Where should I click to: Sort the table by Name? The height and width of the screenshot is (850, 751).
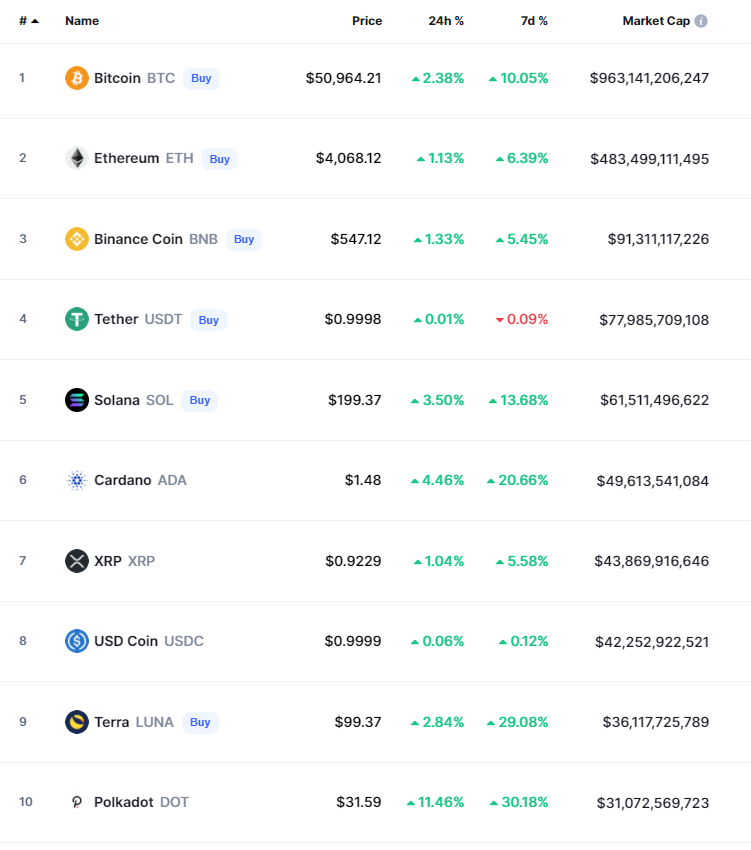point(82,21)
